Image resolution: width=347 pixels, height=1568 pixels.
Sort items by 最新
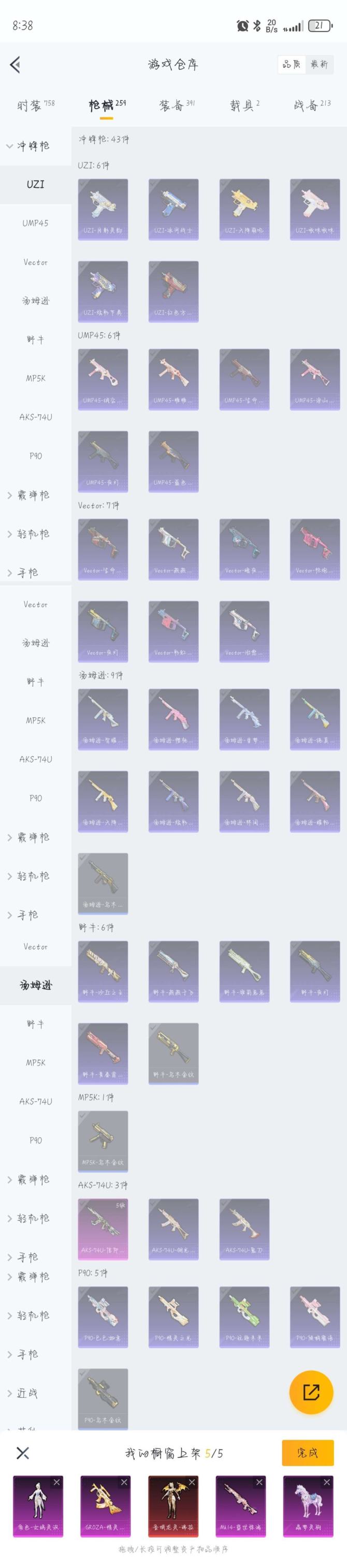click(x=319, y=65)
